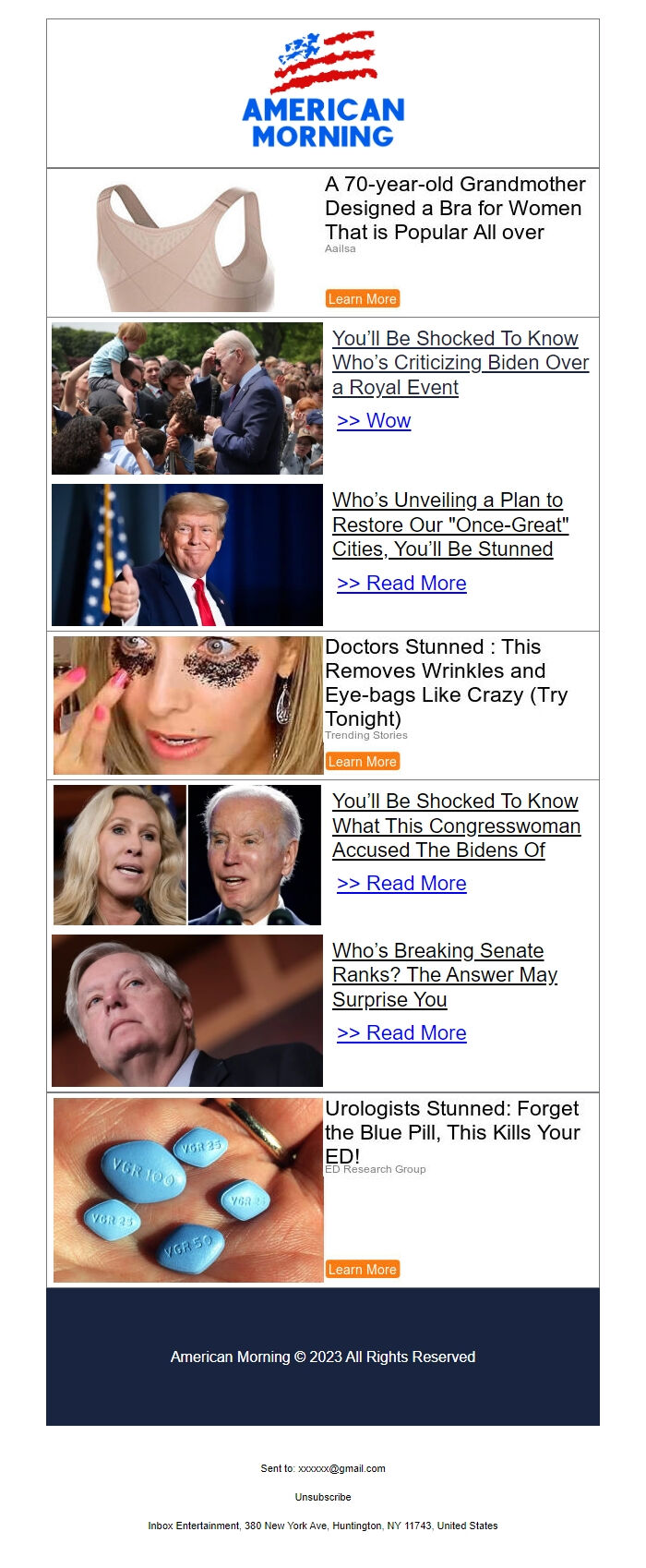646x1568 pixels.
Task: Open the gray-haired senator photo thumbnail
Action: pyautogui.click(x=187, y=1010)
